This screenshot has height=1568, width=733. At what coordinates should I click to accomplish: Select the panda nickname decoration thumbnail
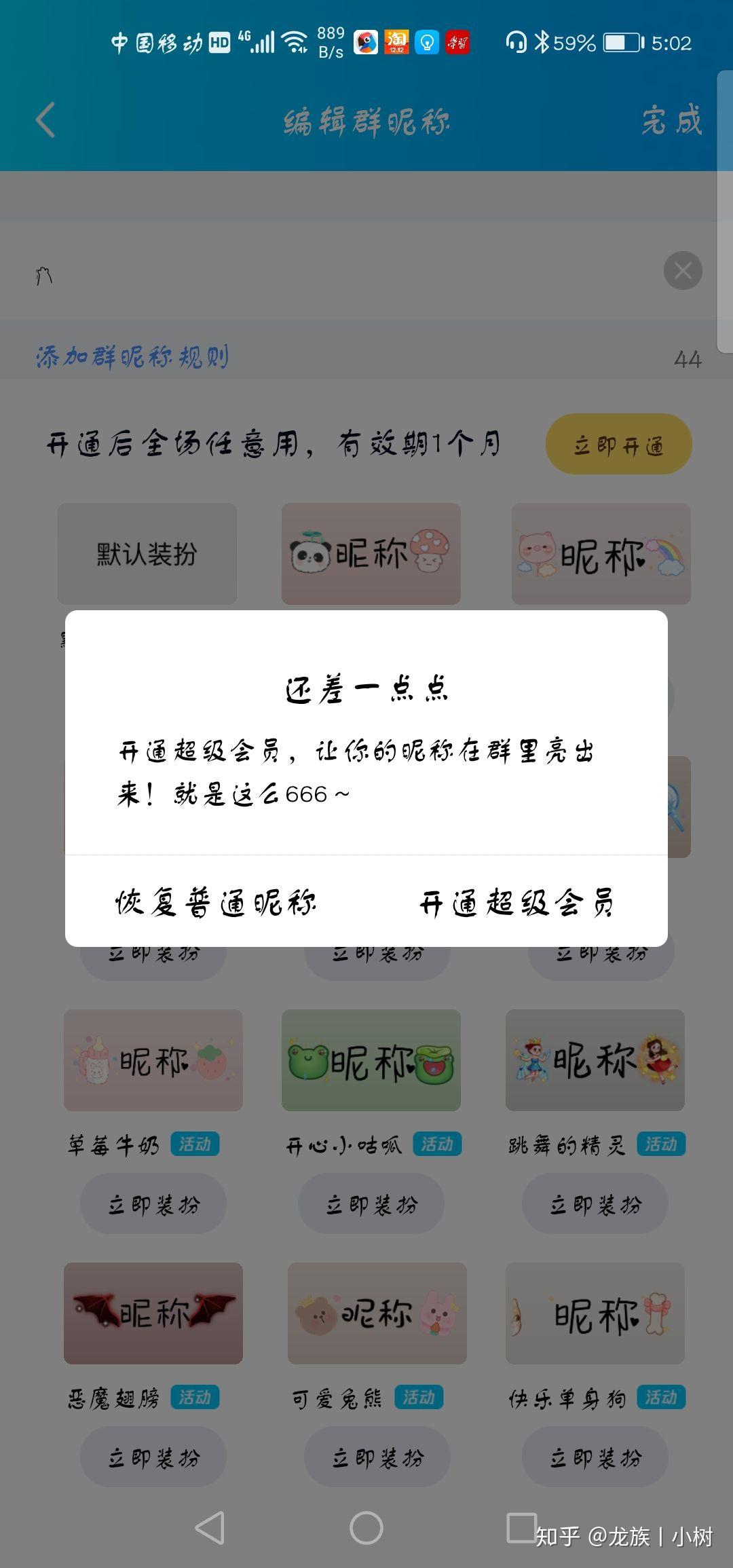coord(371,554)
